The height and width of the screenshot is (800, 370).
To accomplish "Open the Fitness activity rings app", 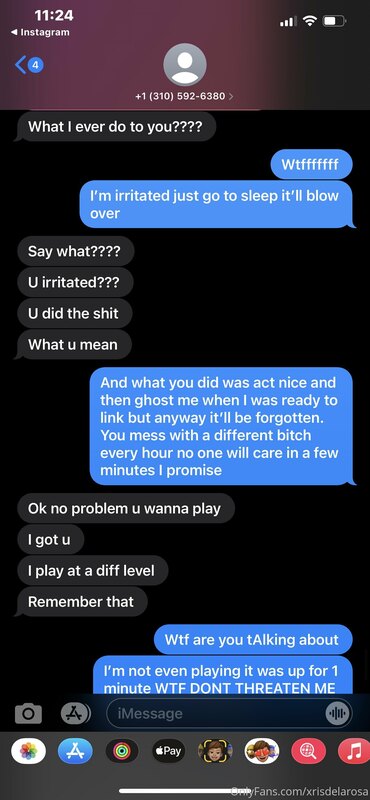I will (x=121, y=751).
